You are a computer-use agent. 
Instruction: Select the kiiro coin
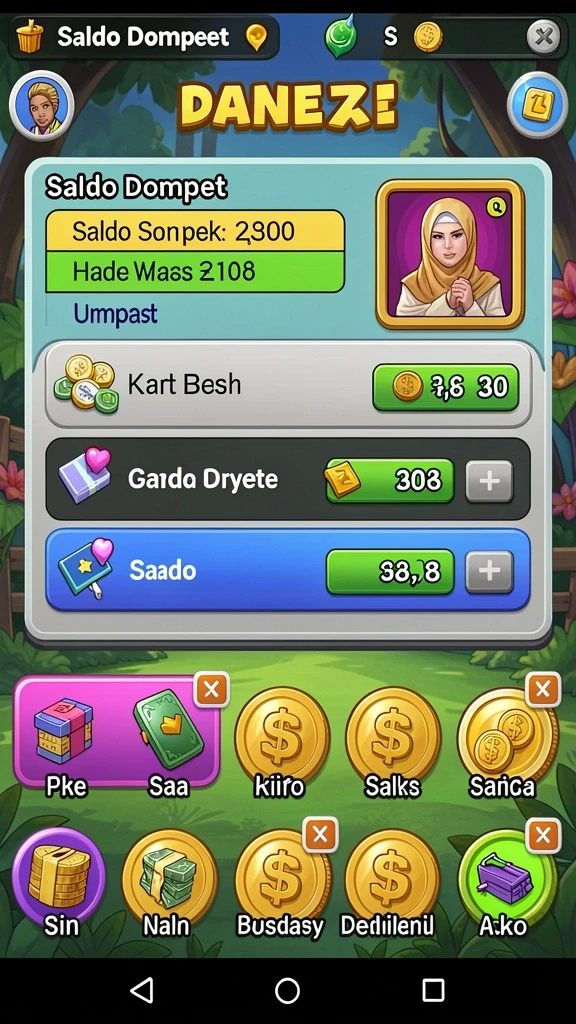click(x=281, y=735)
